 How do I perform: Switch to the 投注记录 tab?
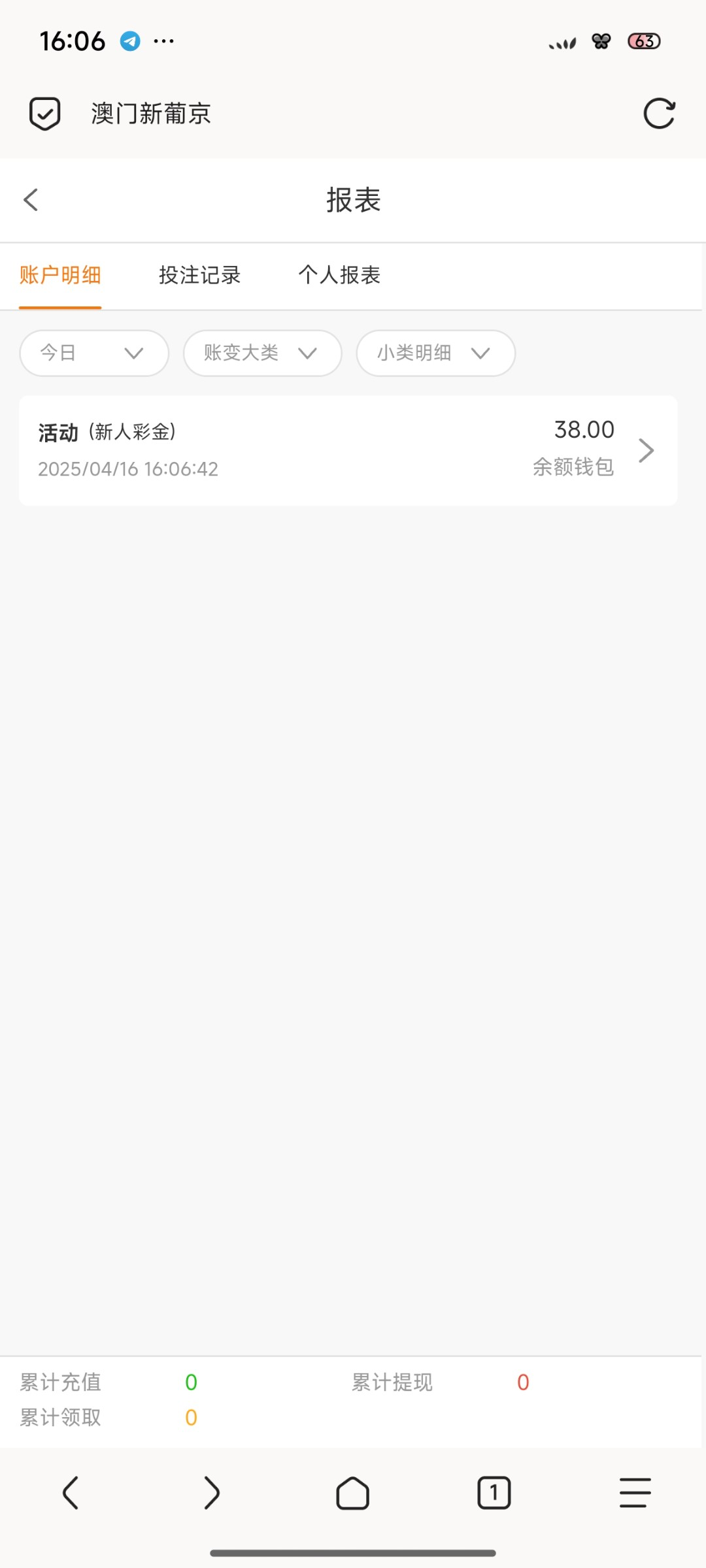(x=199, y=275)
